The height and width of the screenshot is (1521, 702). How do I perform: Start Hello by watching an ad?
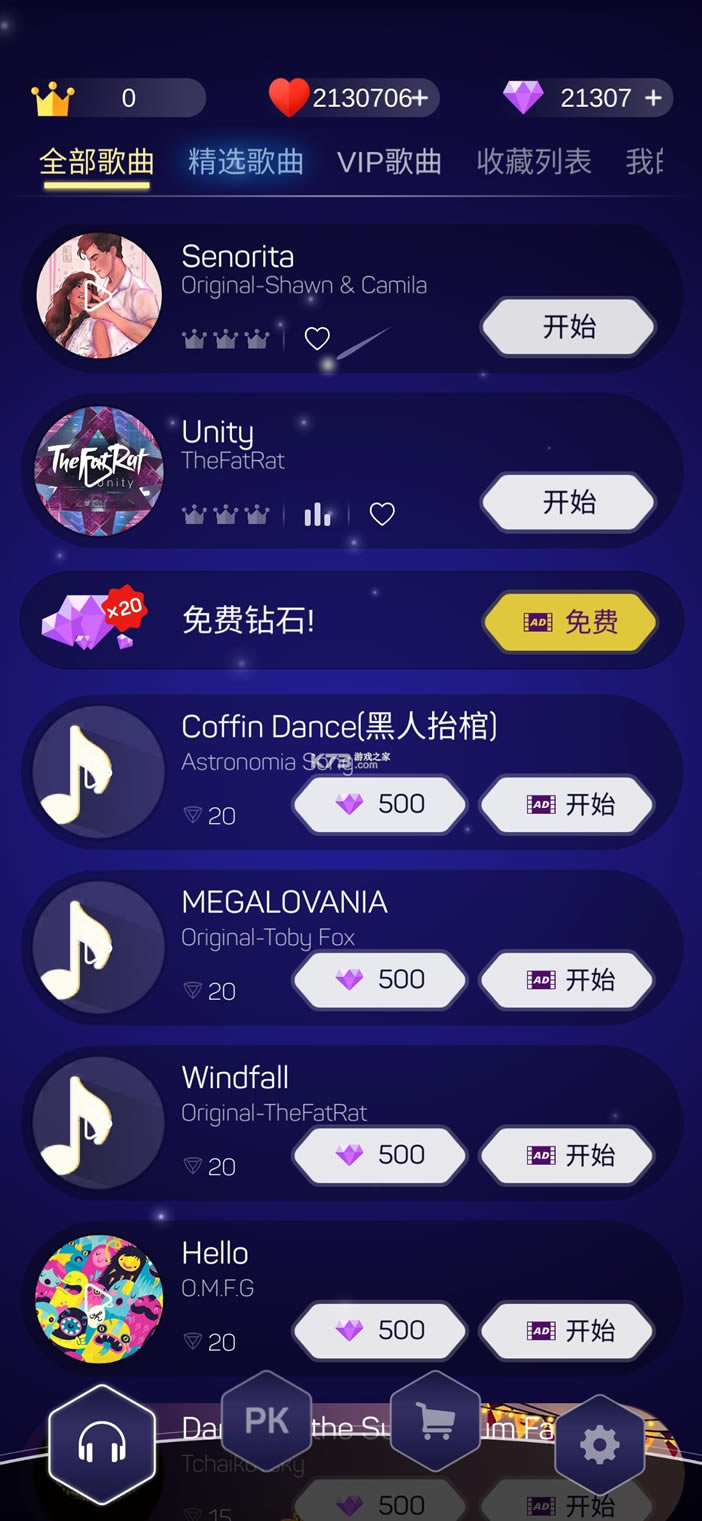coord(568,1330)
